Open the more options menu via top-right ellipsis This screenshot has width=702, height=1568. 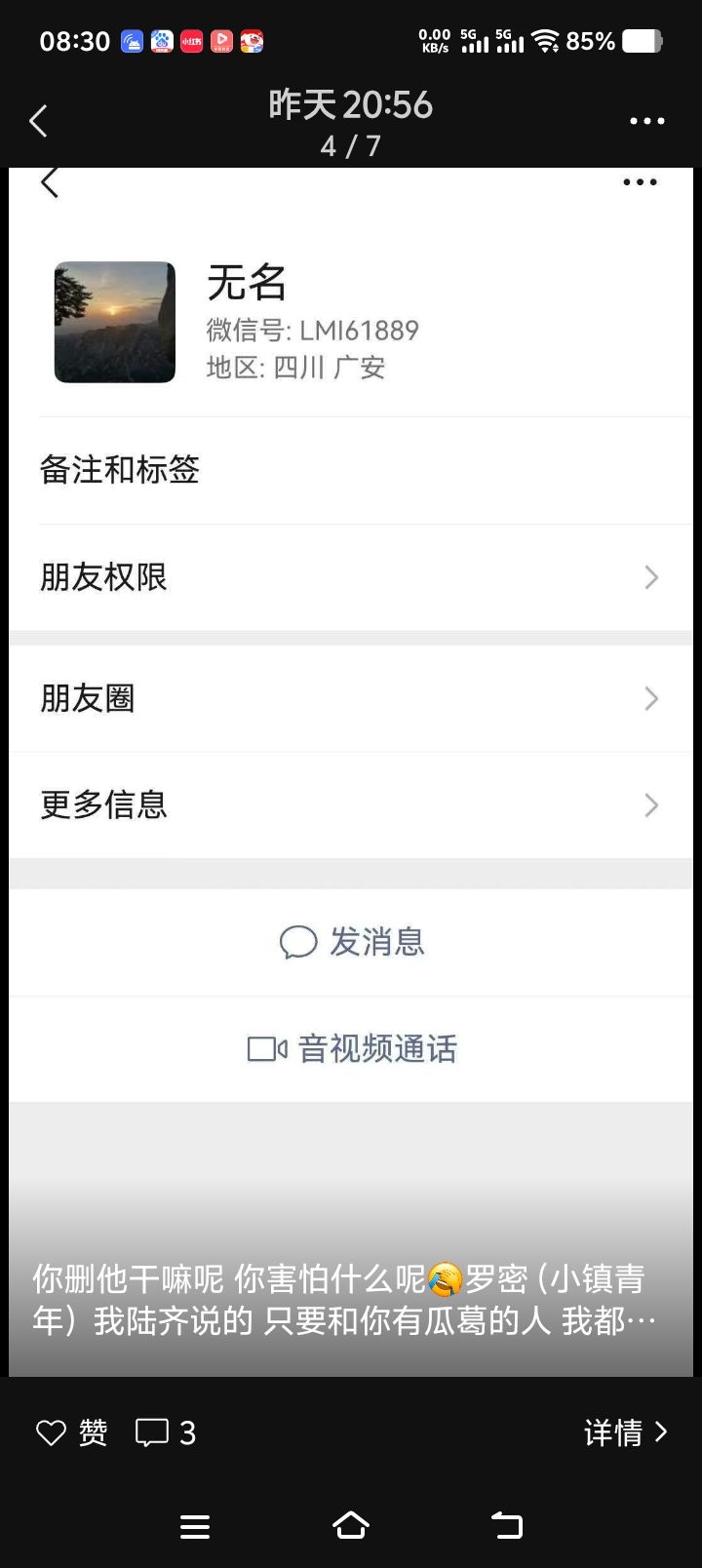[x=646, y=120]
